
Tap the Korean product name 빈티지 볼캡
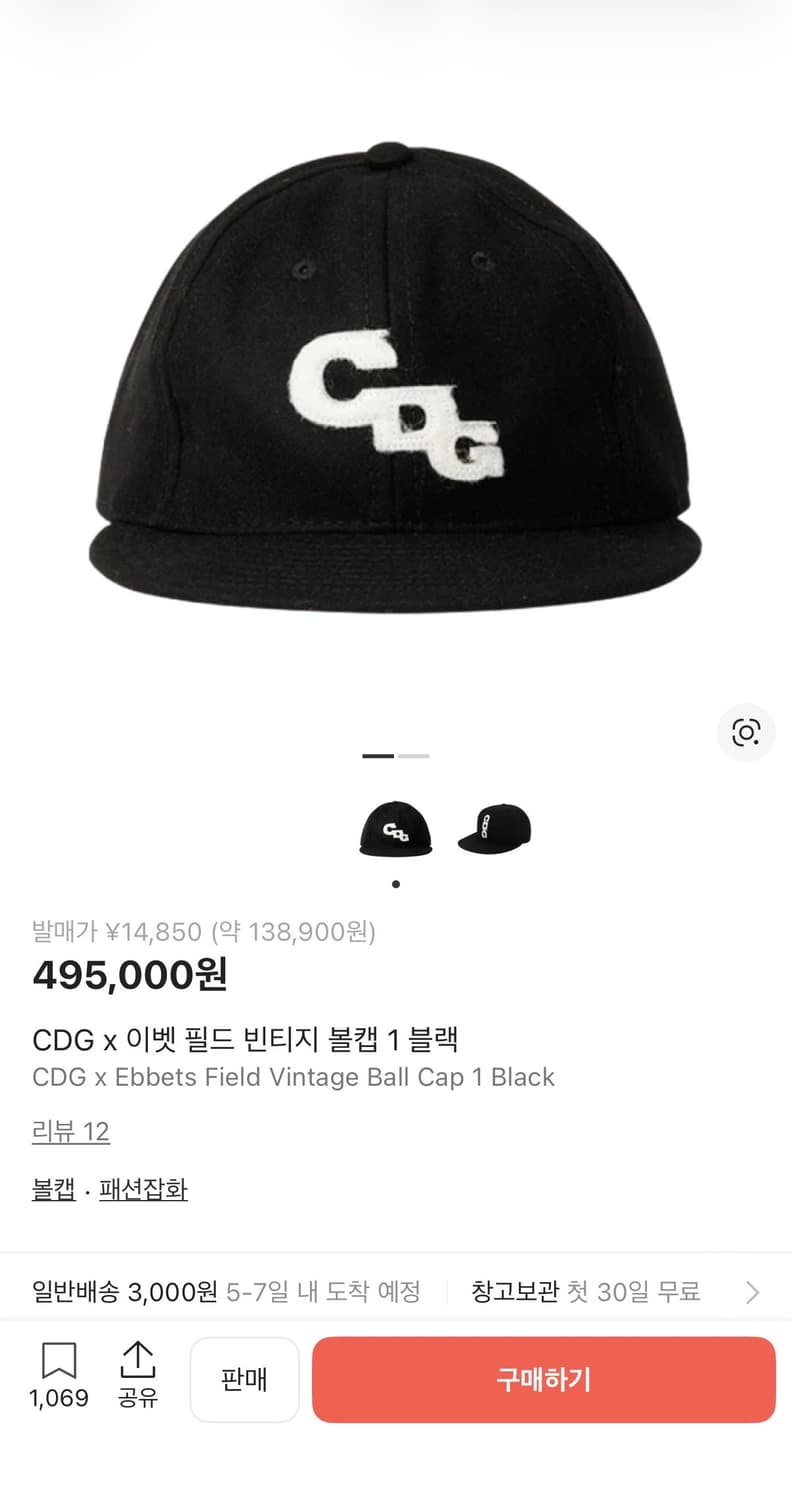pyautogui.click(x=245, y=1039)
